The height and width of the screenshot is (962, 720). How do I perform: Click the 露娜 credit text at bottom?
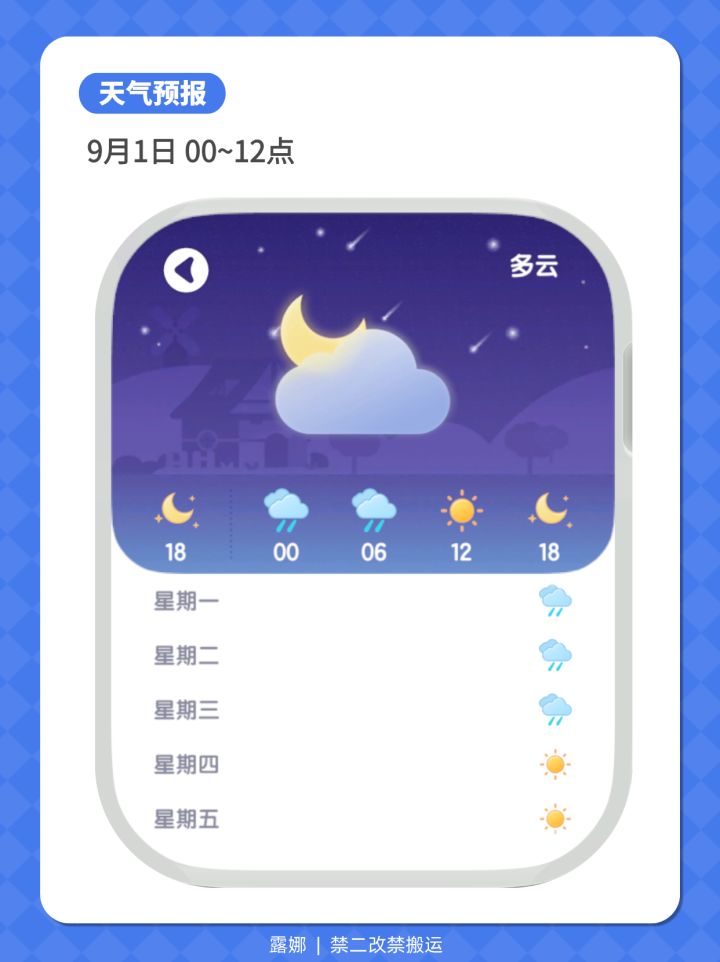pyautogui.click(x=290, y=942)
